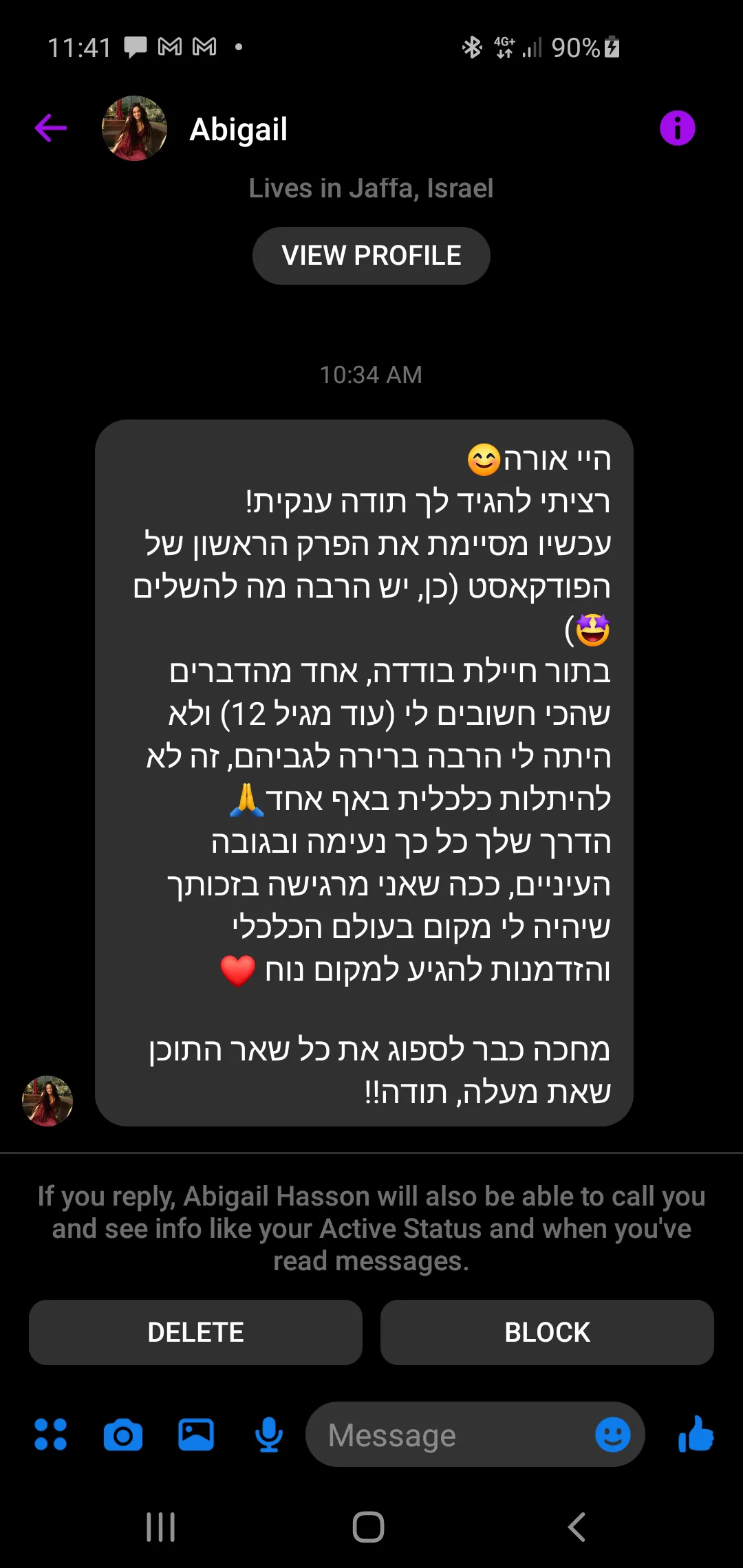Open the camera to take a photo
The image size is (743, 1568).
(x=123, y=1435)
